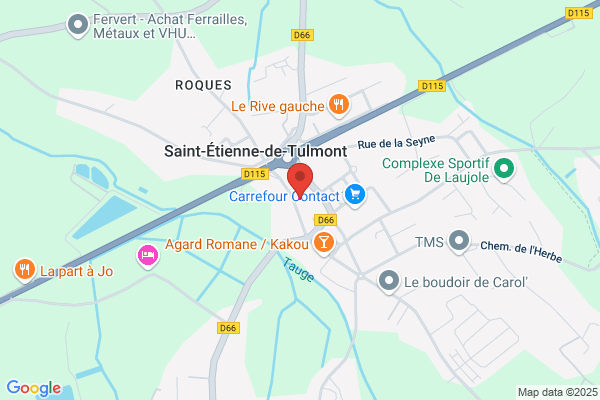Open Agard Romane / Kakou bar marker
The width and height of the screenshot is (600, 400).
324,243
